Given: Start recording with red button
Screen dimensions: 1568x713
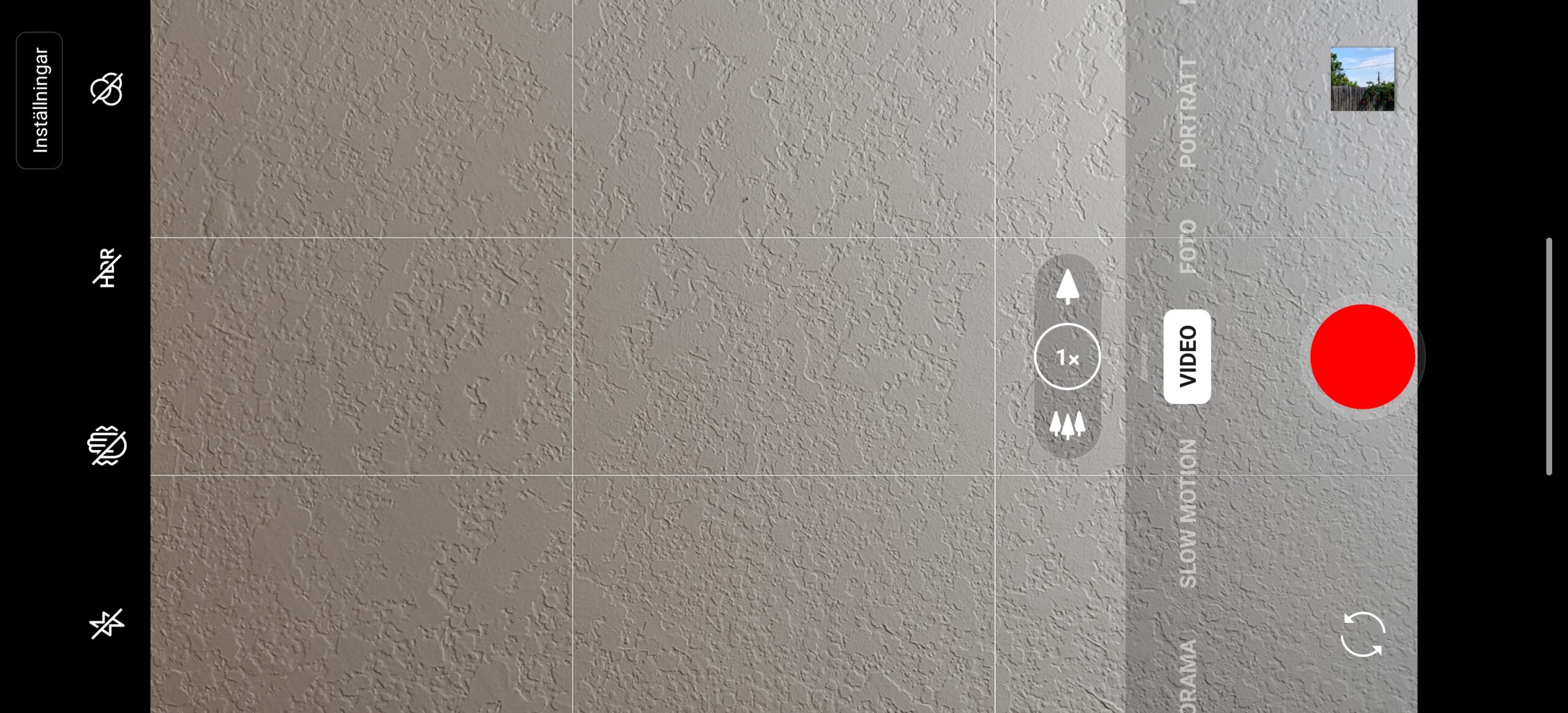Looking at the screenshot, I should click(1362, 356).
